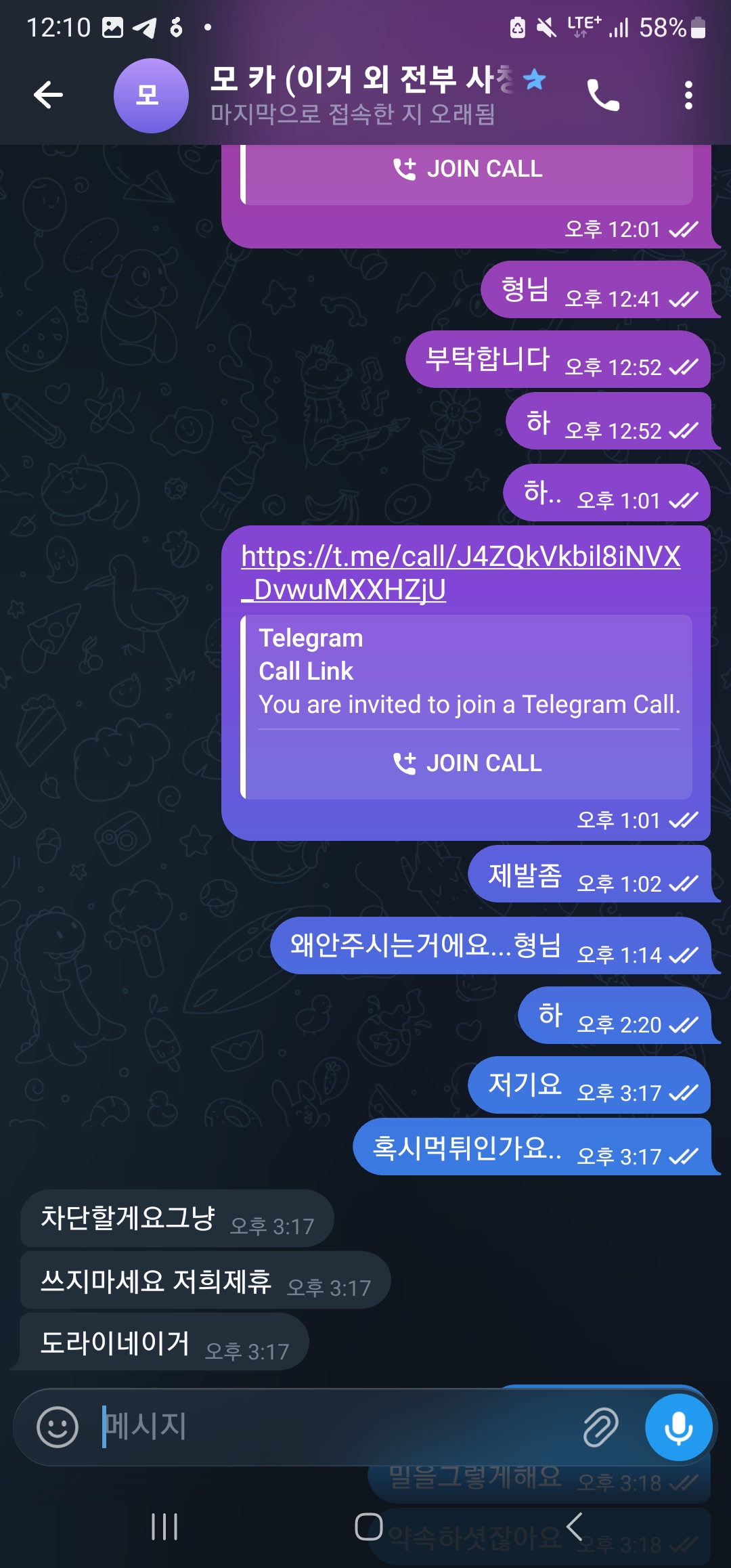Go to the home screen via the navigation bar

(368, 1527)
